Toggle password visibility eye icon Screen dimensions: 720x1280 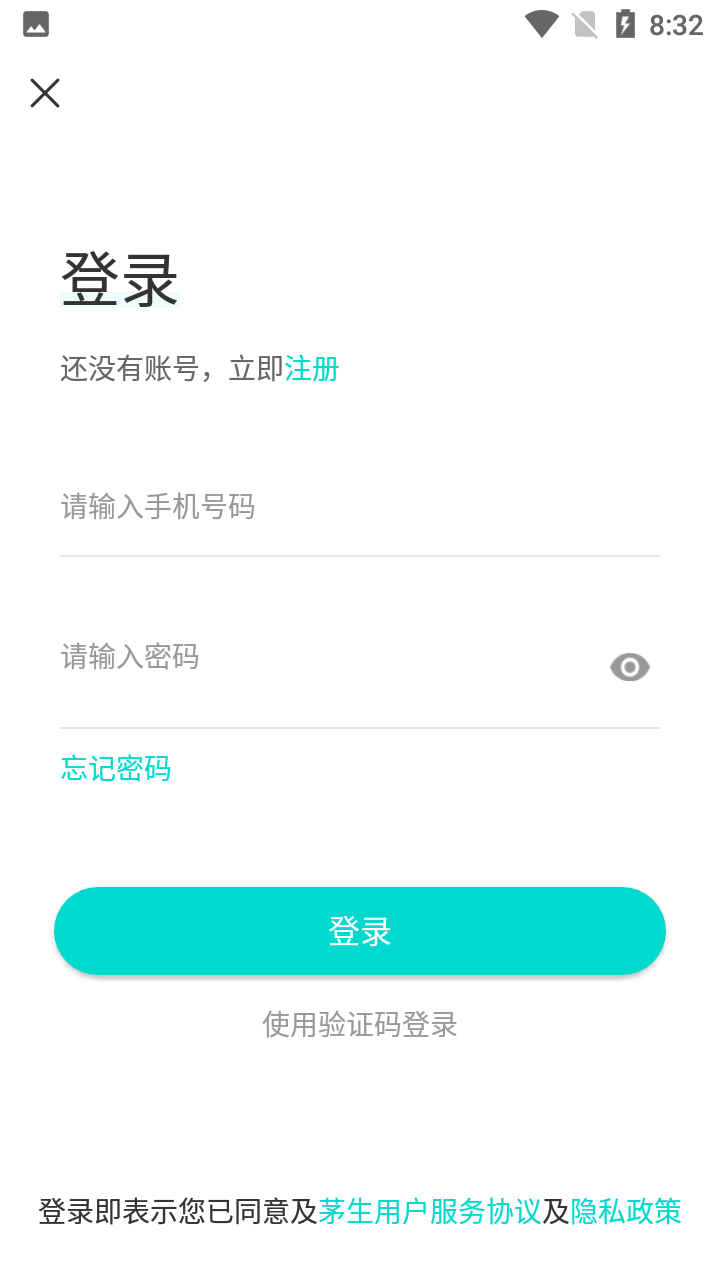pyautogui.click(x=630, y=667)
